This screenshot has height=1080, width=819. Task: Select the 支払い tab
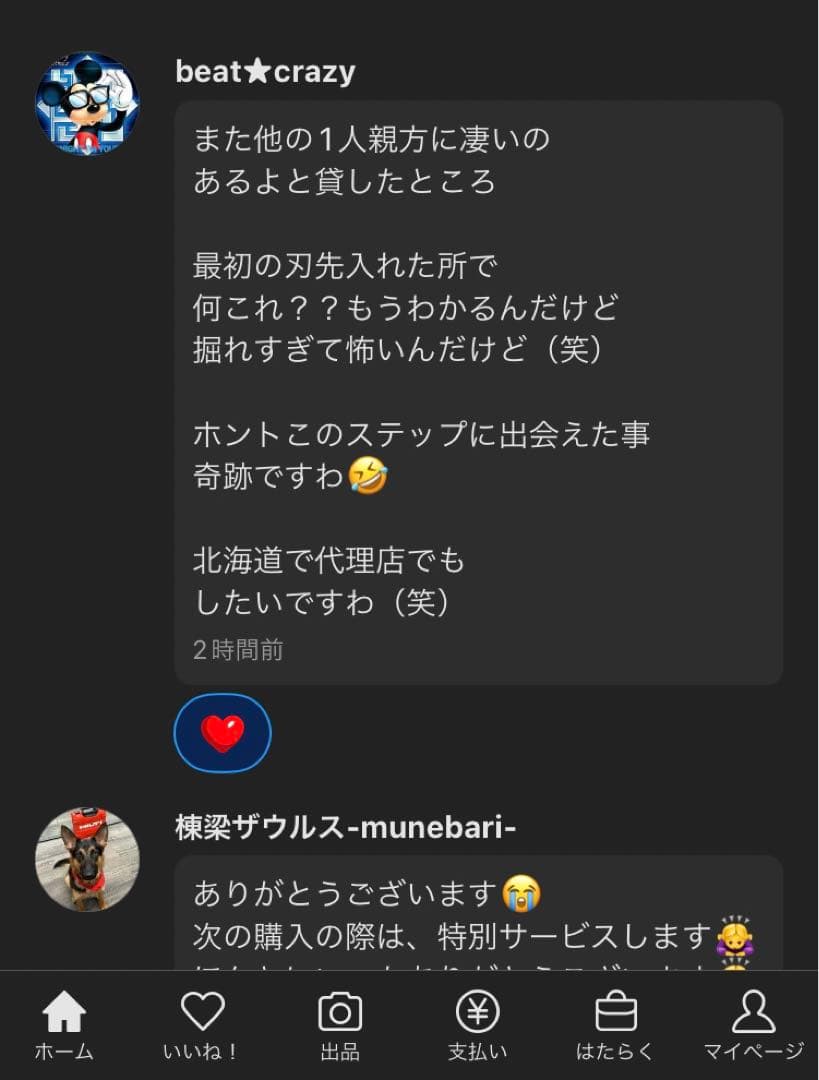(x=477, y=1025)
